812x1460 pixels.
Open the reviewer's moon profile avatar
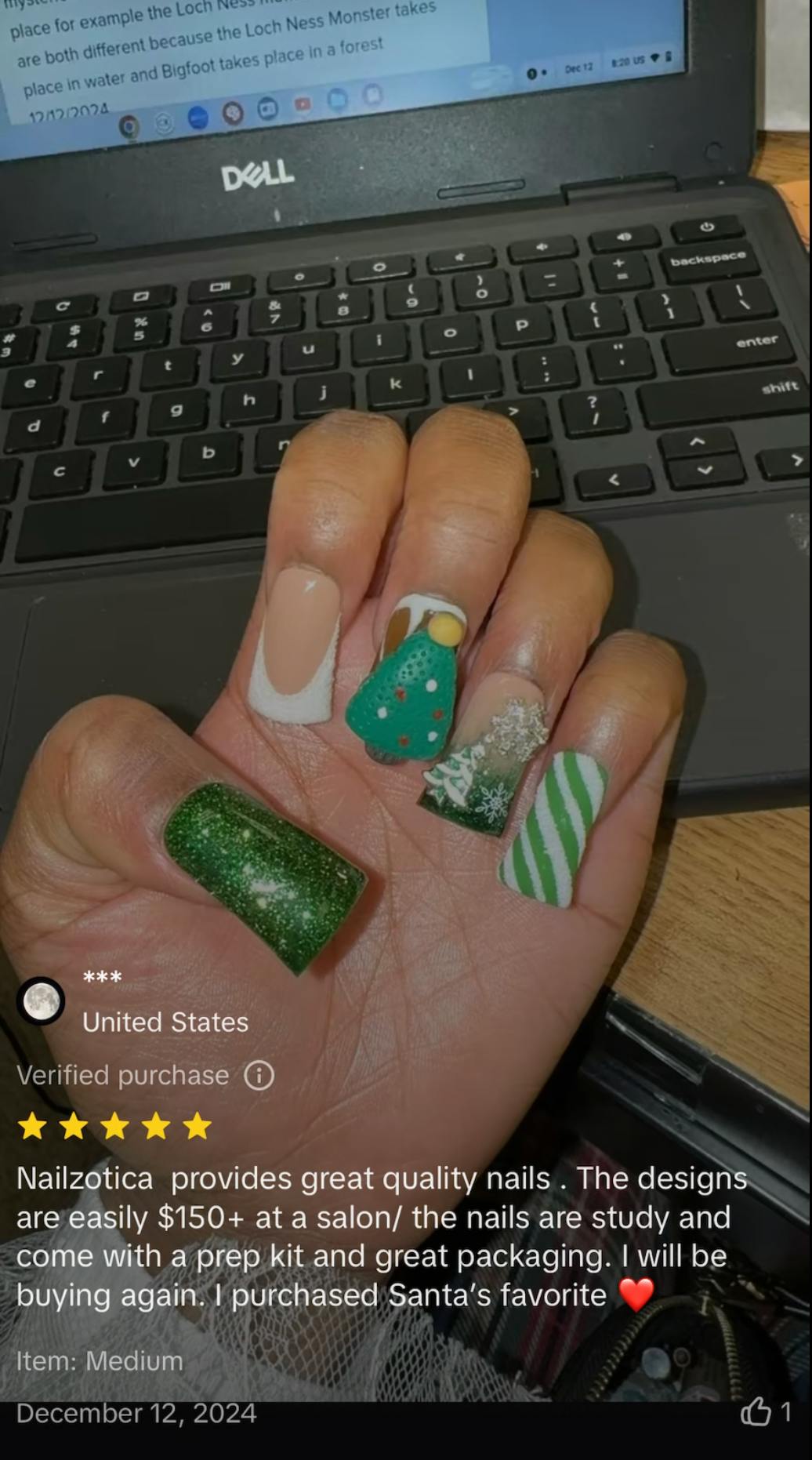(x=41, y=1001)
